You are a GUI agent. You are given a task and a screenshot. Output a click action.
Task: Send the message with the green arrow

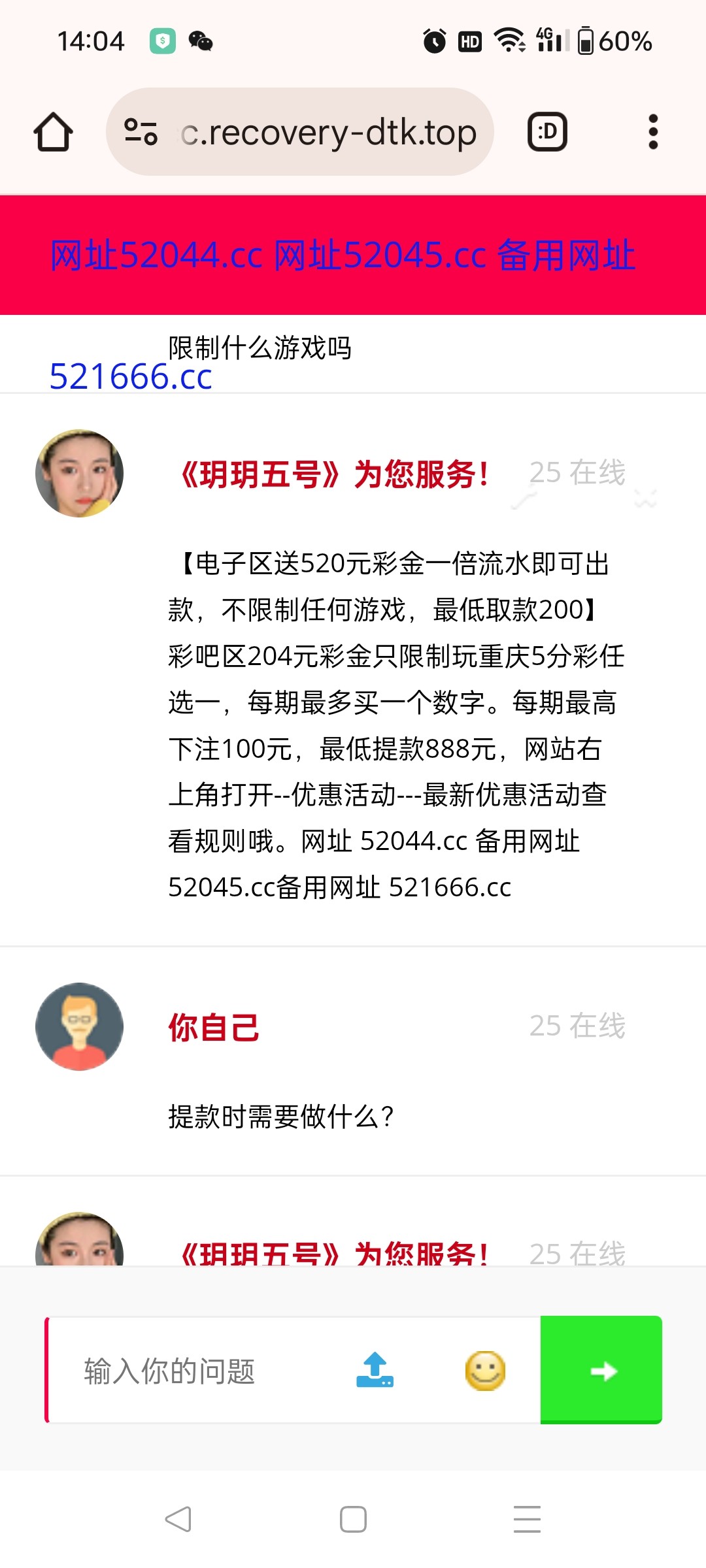[601, 1370]
